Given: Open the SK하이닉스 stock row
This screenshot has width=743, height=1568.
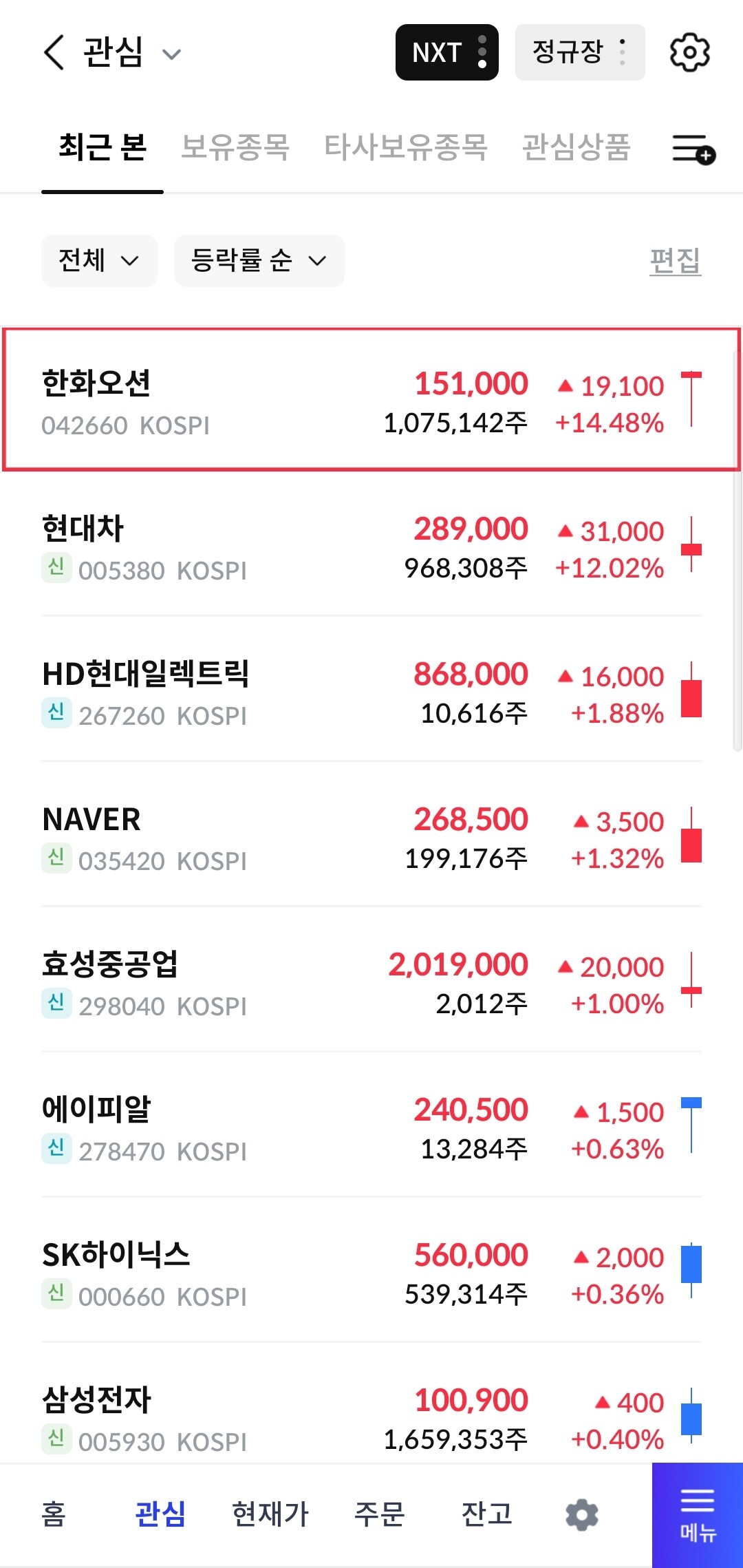Looking at the screenshot, I should tap(275, 1274).
